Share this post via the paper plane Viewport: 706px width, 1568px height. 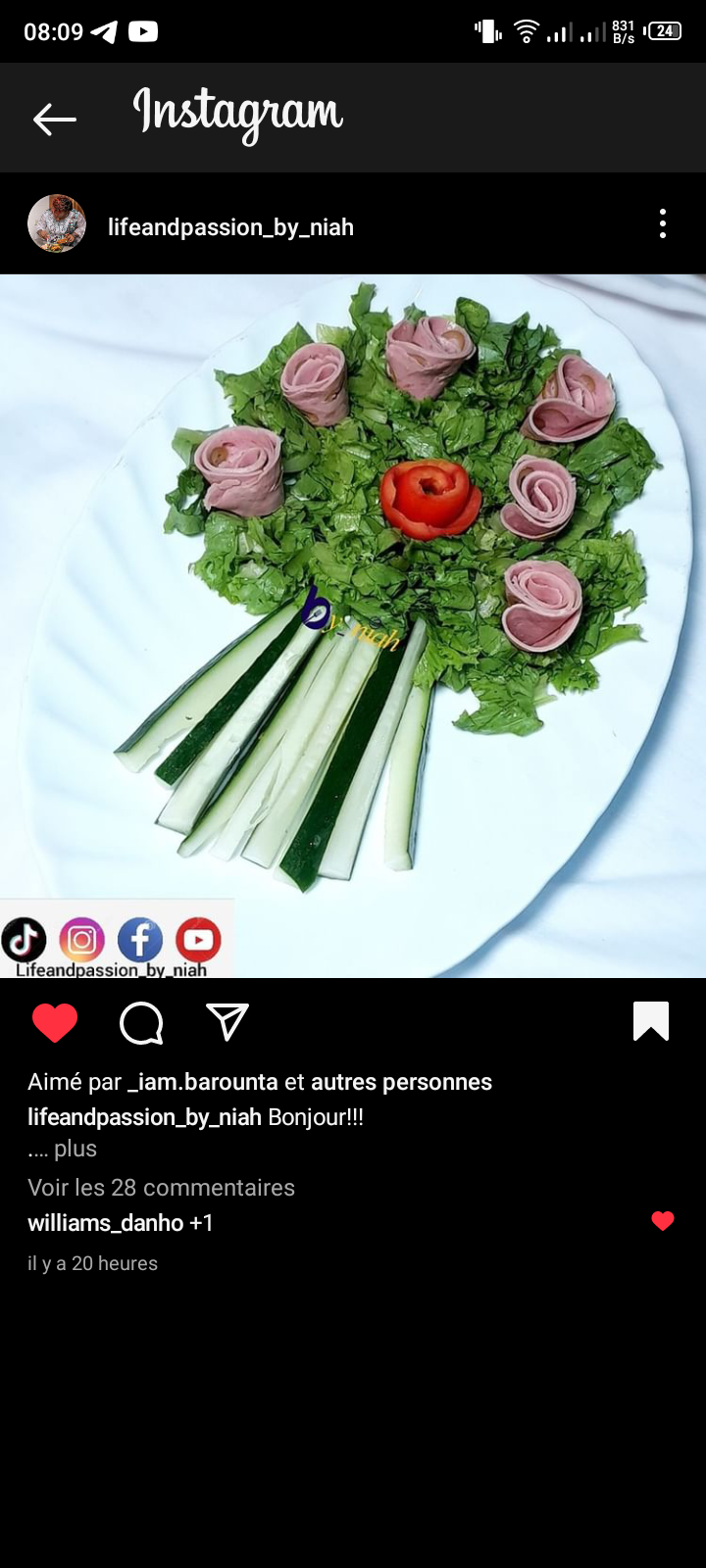[227, 1022]
